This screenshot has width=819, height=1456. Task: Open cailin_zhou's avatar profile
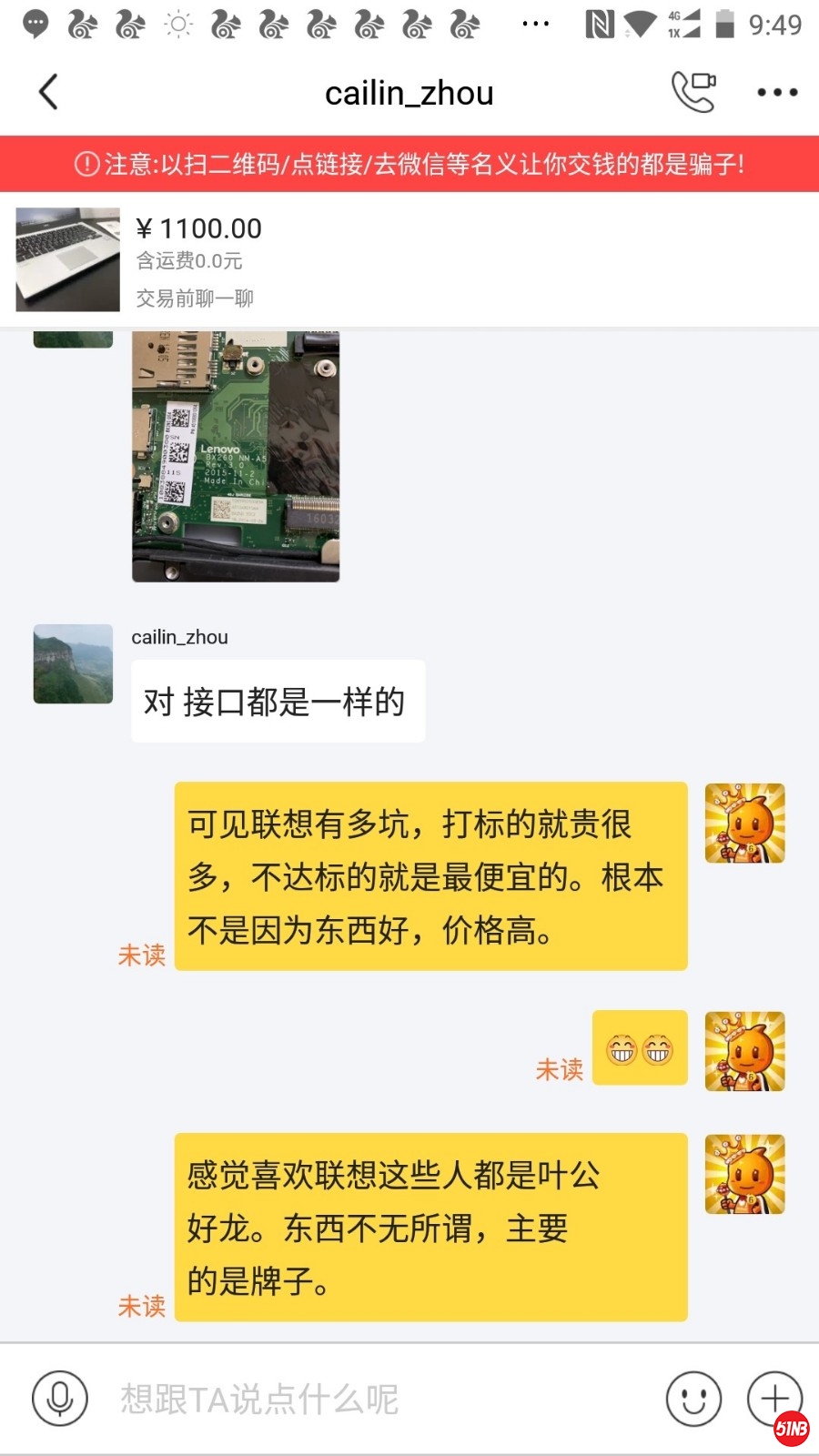point(73,663)
